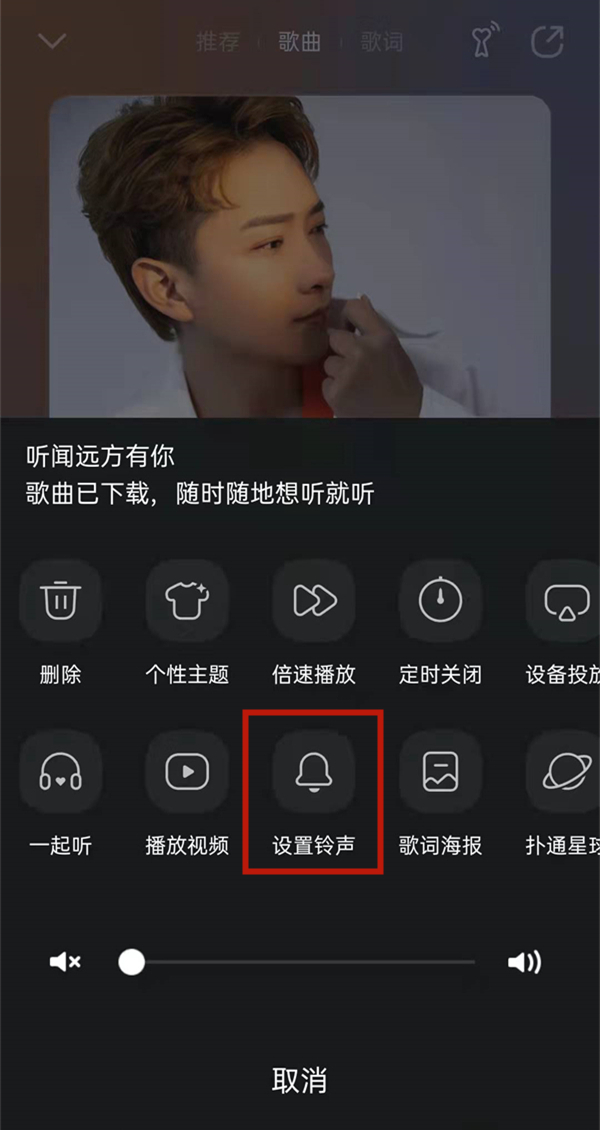Tap the volume slider track
This screenshot has height=1130, width=600.
(x=300, y=962)
